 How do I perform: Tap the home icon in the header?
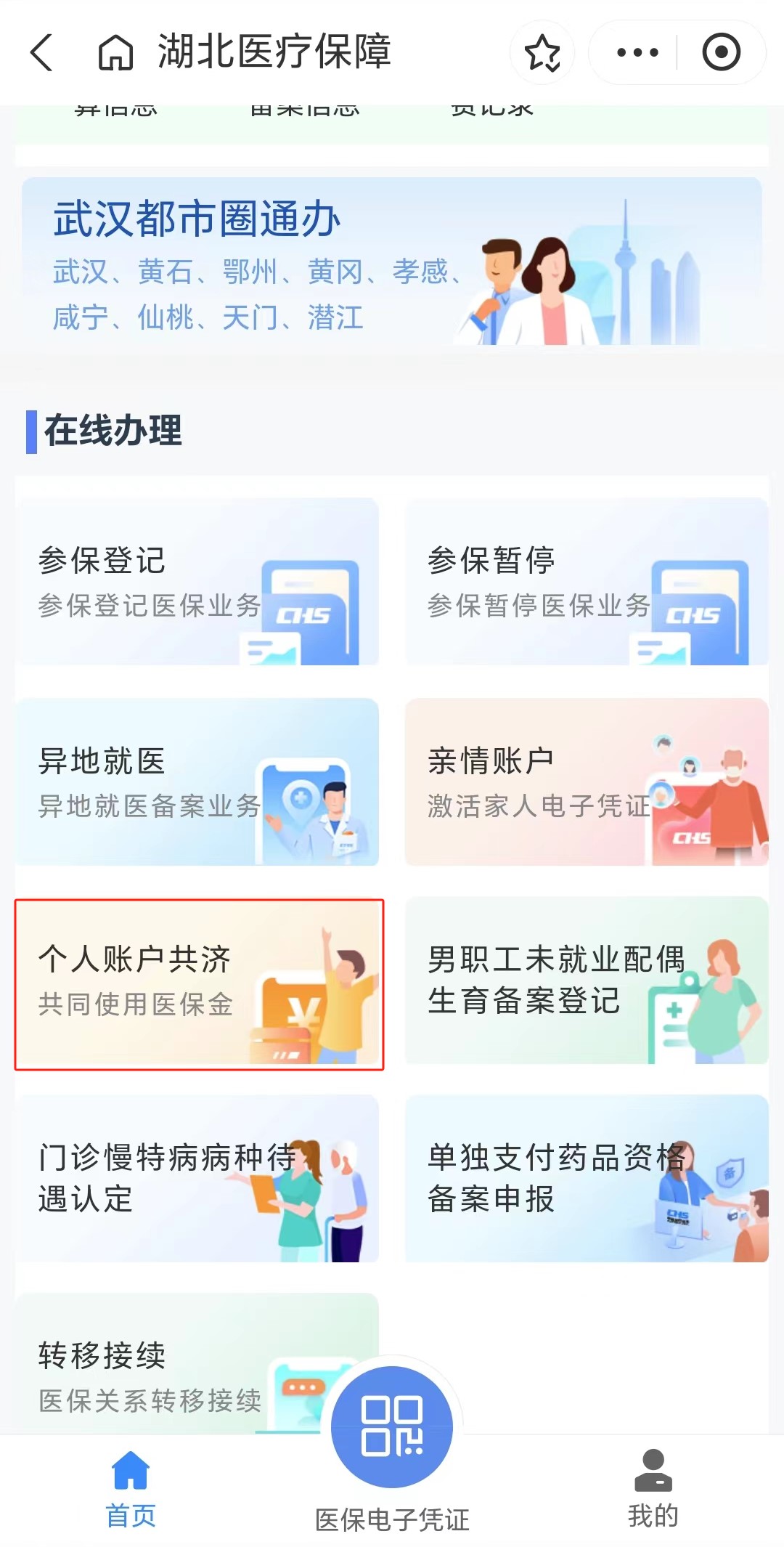116,52
